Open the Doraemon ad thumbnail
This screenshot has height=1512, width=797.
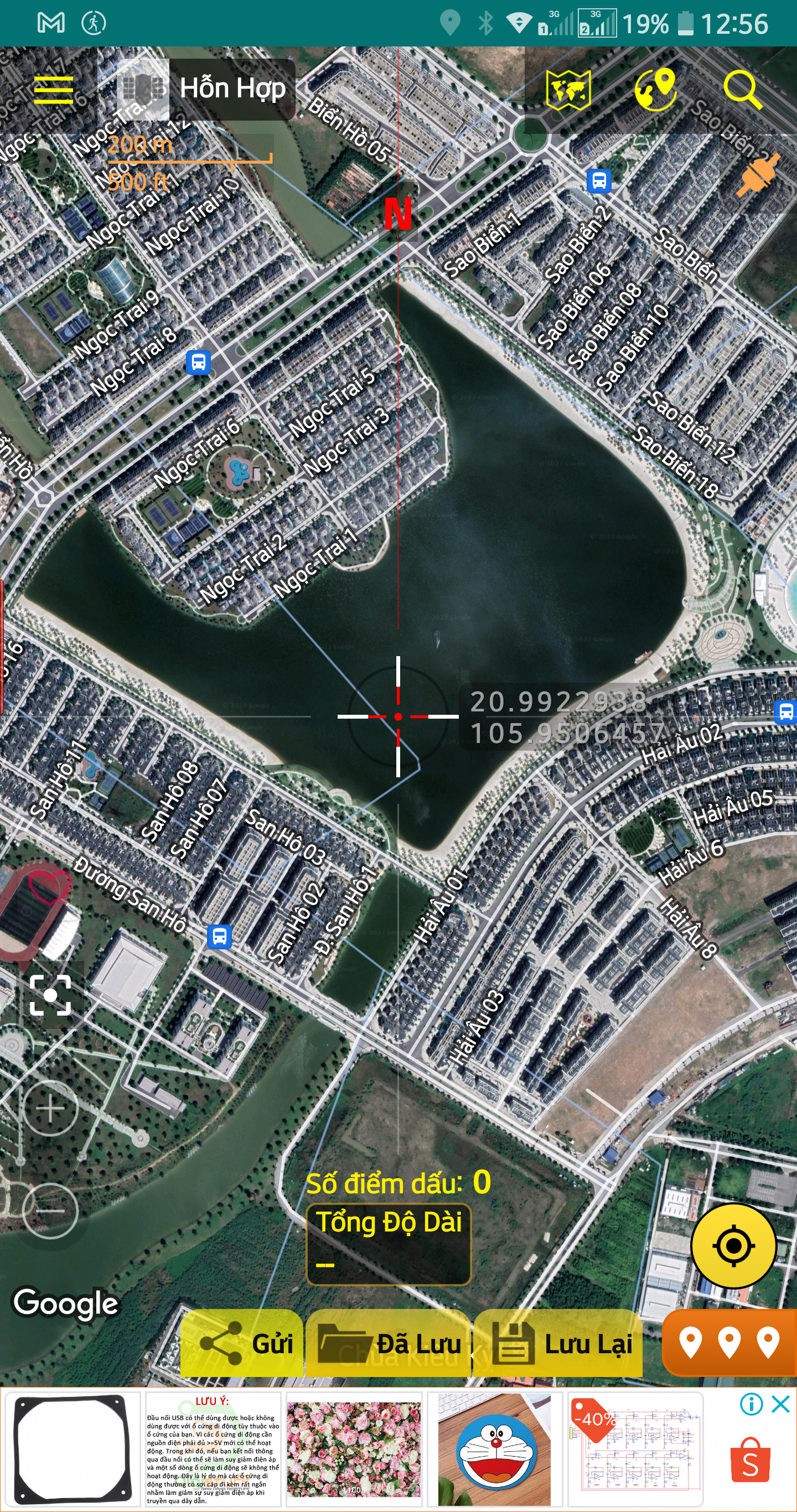pos(495,1449)
